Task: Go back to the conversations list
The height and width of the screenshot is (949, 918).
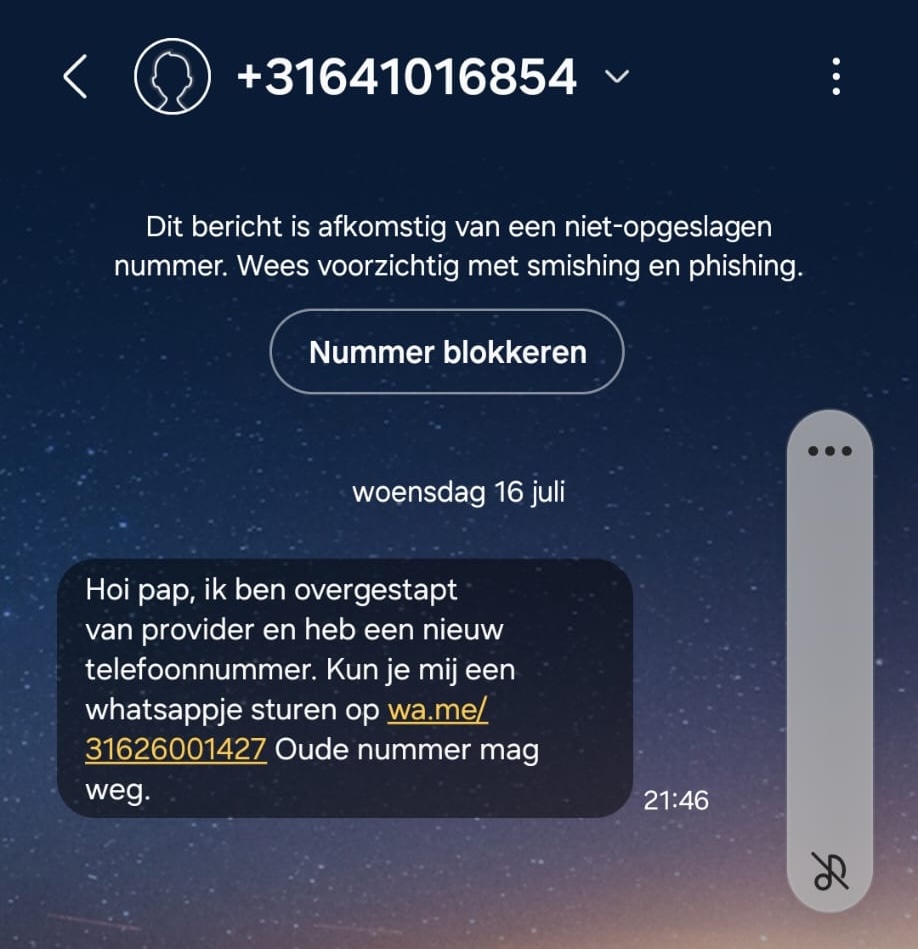Action: click(76, 77)
